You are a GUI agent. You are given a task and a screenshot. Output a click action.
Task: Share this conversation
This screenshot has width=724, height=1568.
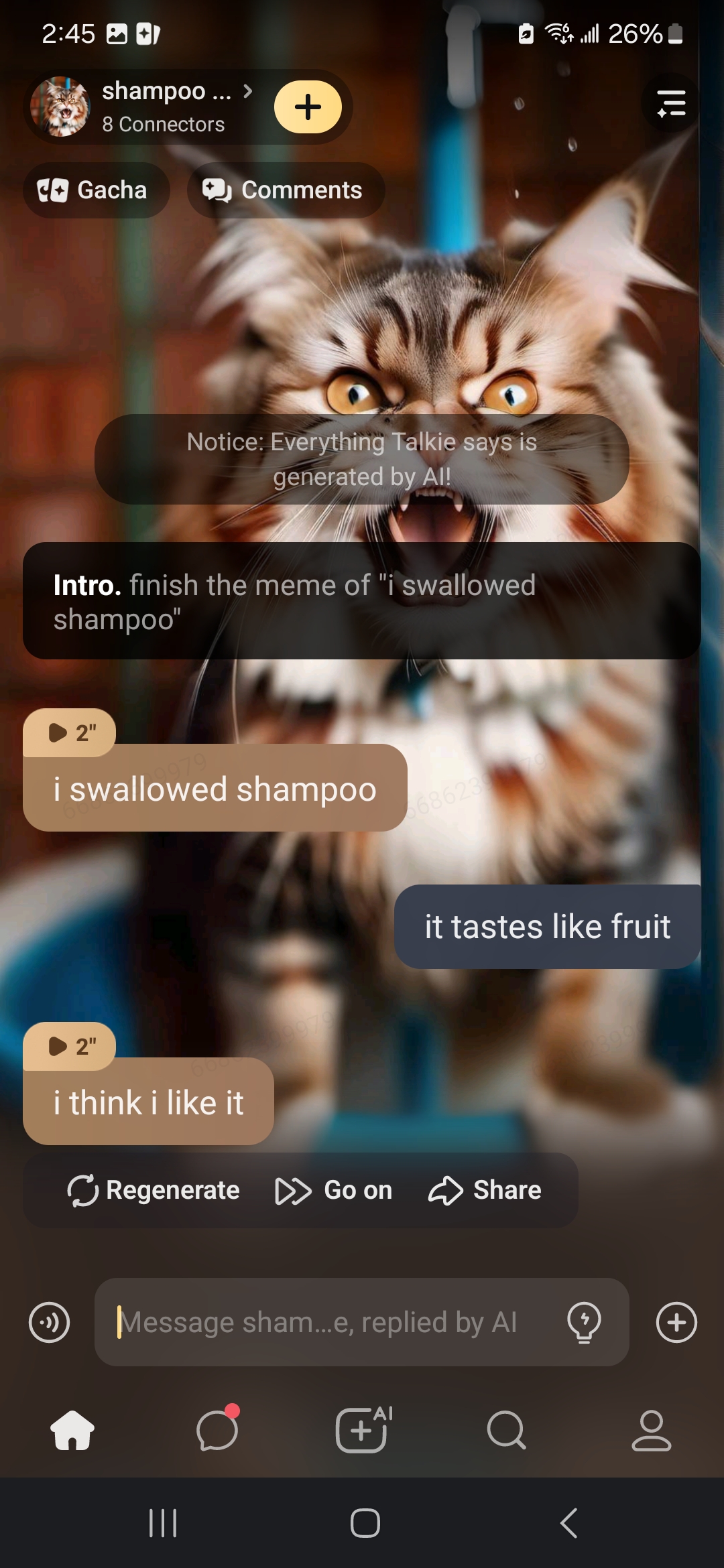485,1190
